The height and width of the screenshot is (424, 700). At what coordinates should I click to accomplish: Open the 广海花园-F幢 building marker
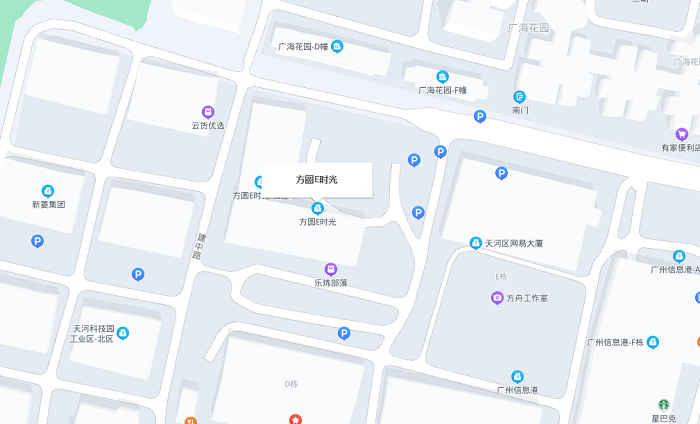click(442, 77)
